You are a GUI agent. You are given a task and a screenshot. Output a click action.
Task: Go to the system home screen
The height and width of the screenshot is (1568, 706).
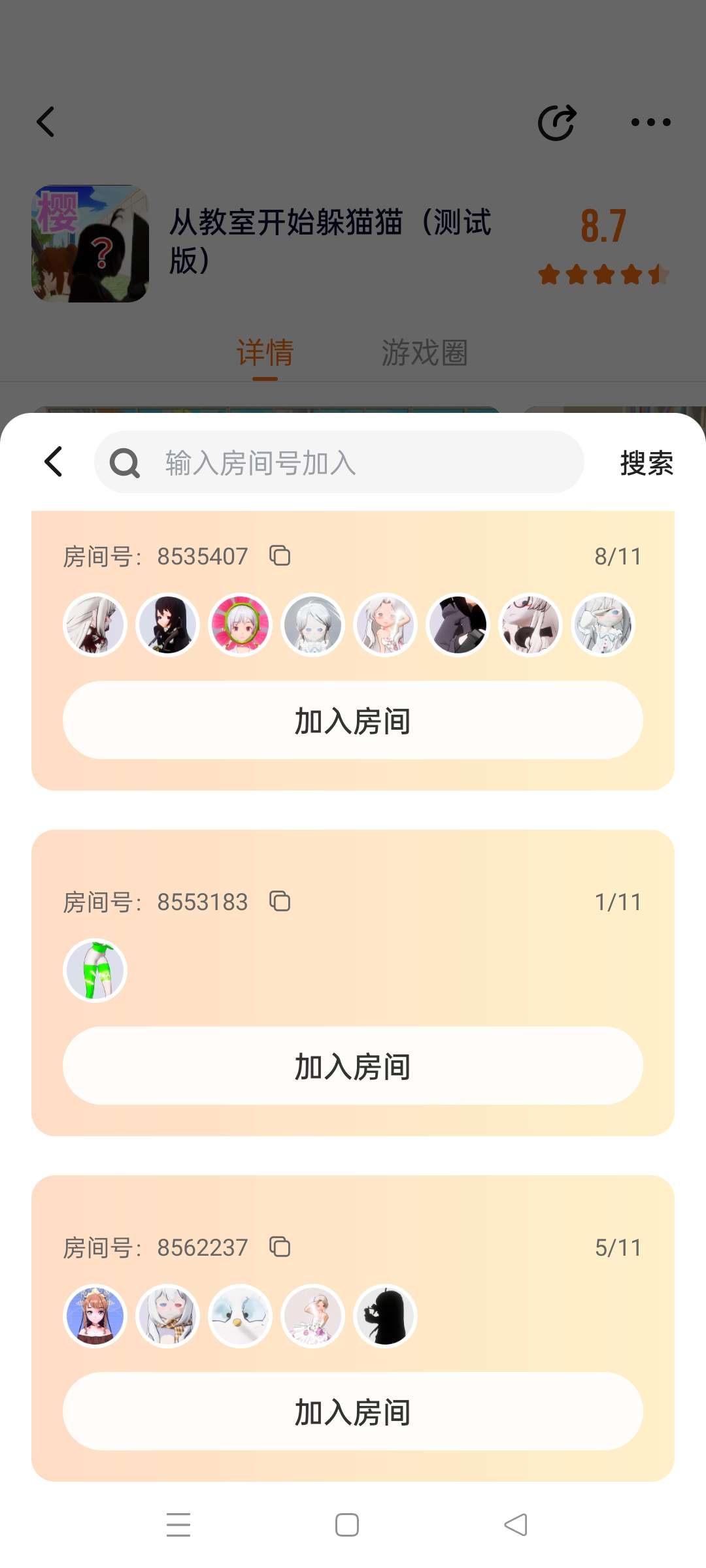(347, 1525)
